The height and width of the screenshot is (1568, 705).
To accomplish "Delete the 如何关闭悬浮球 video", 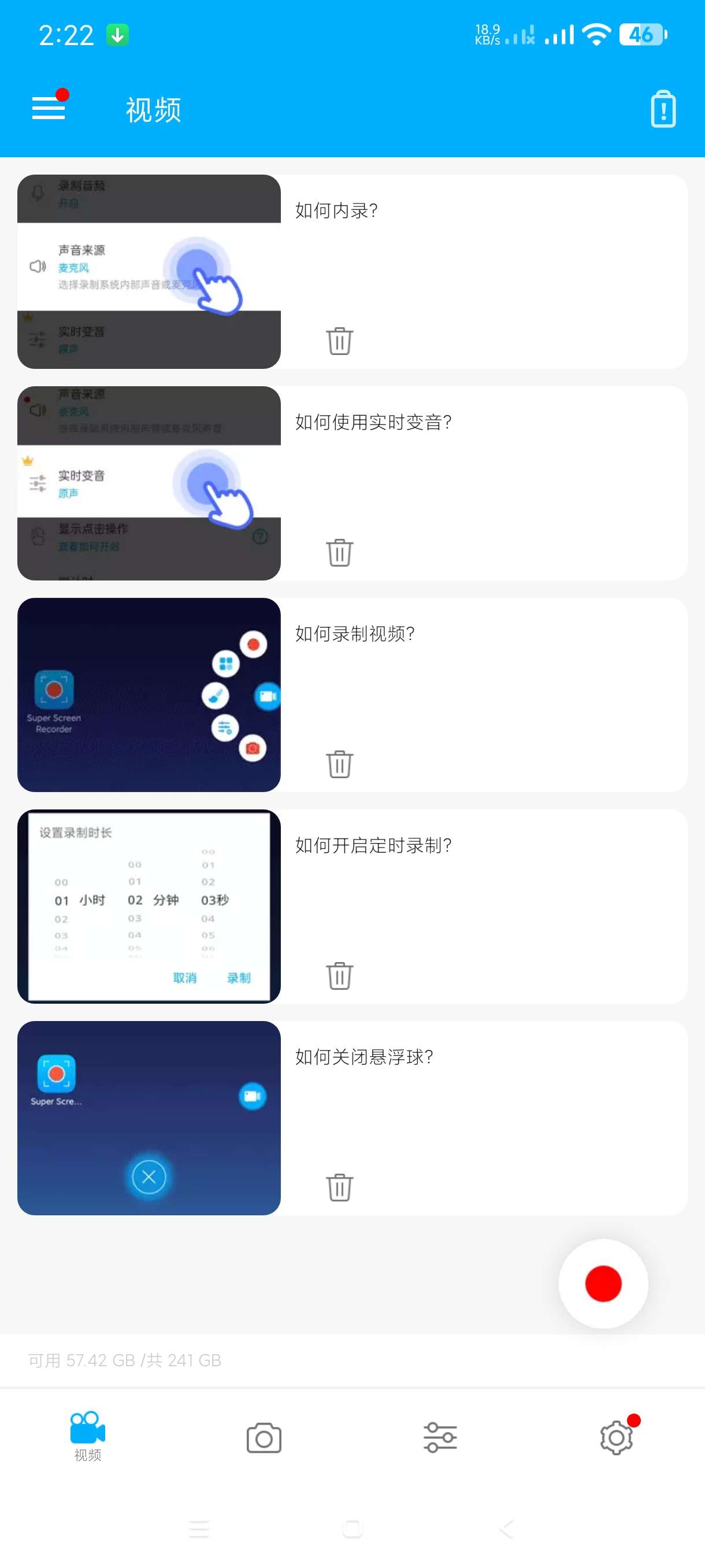I will coord(339,1187).
